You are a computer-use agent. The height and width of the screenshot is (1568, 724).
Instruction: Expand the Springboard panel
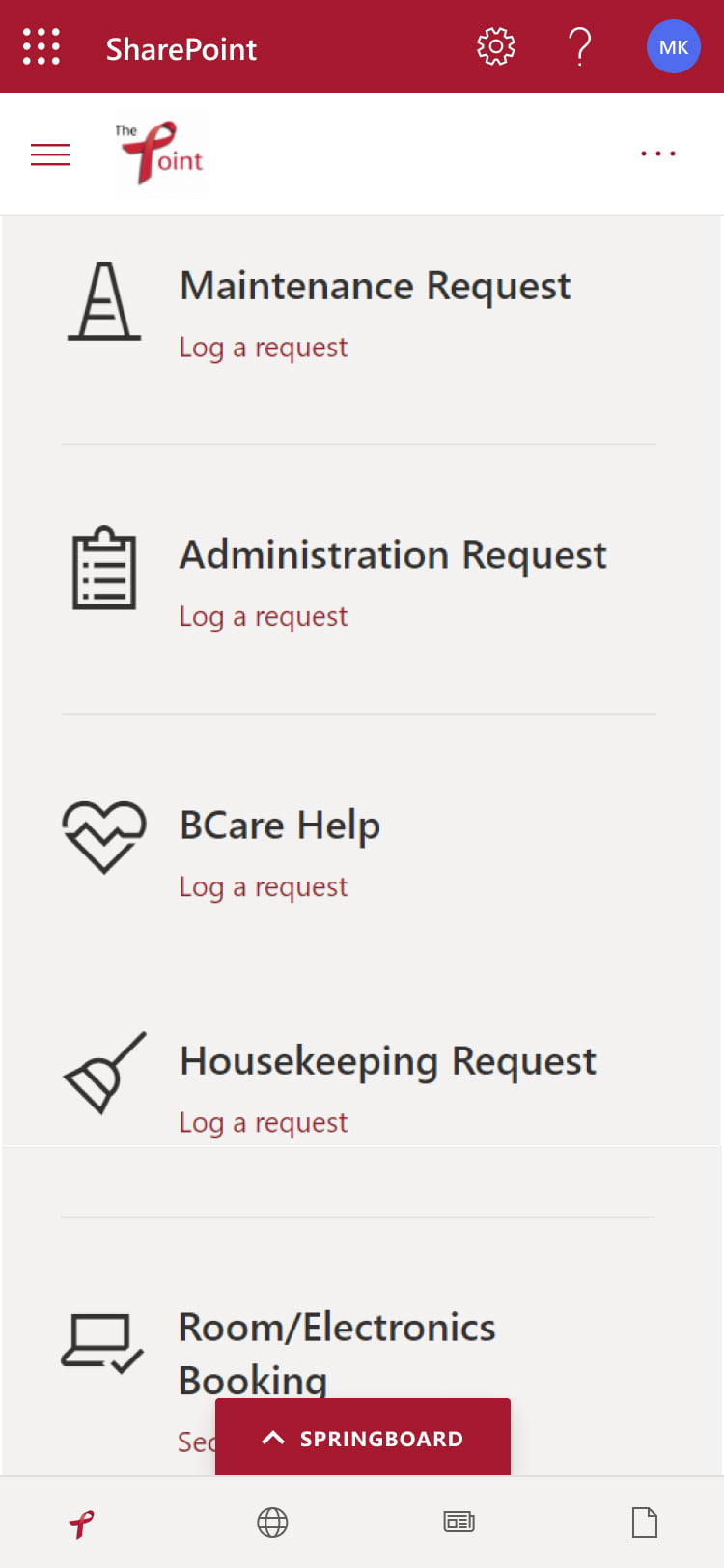[362, 1437]
